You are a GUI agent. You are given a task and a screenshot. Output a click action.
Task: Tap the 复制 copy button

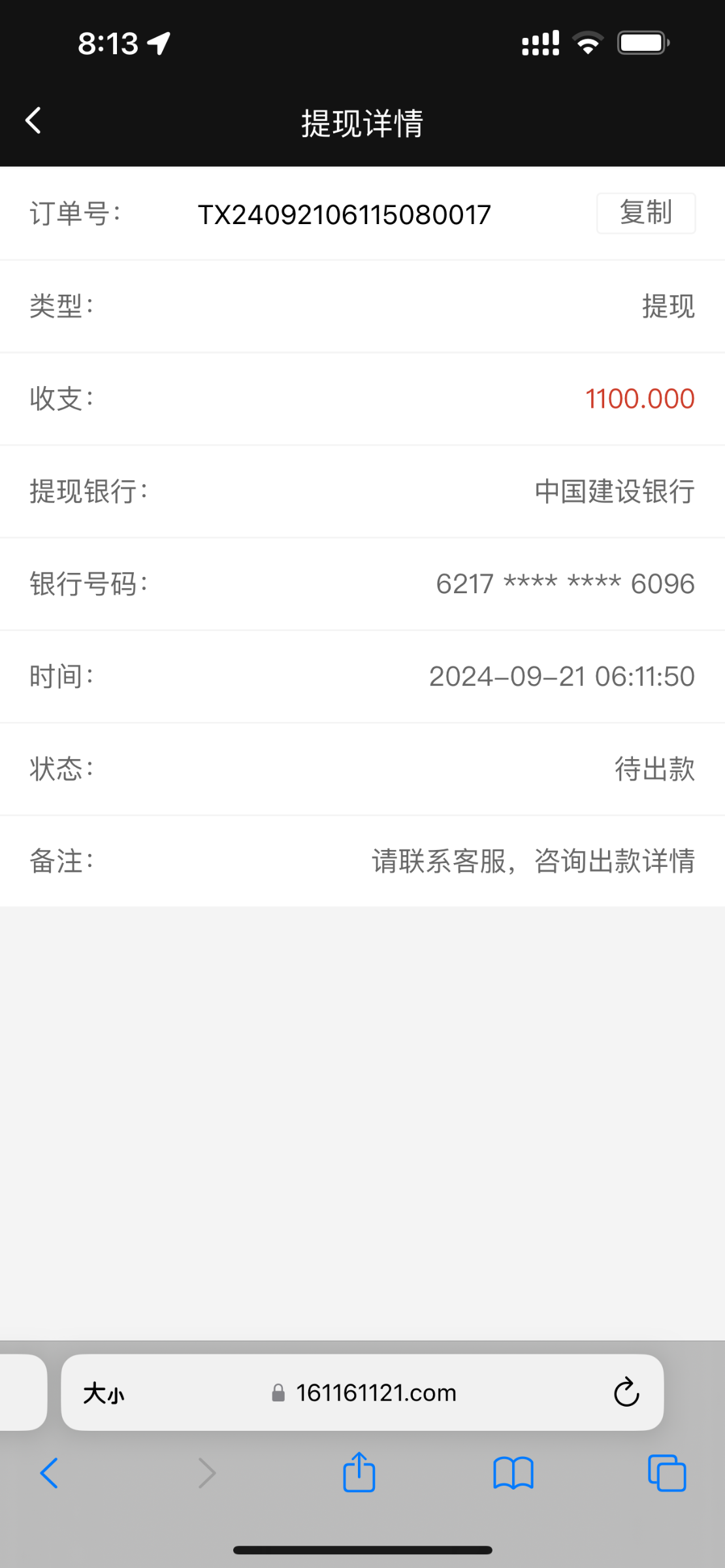[645, 213]
